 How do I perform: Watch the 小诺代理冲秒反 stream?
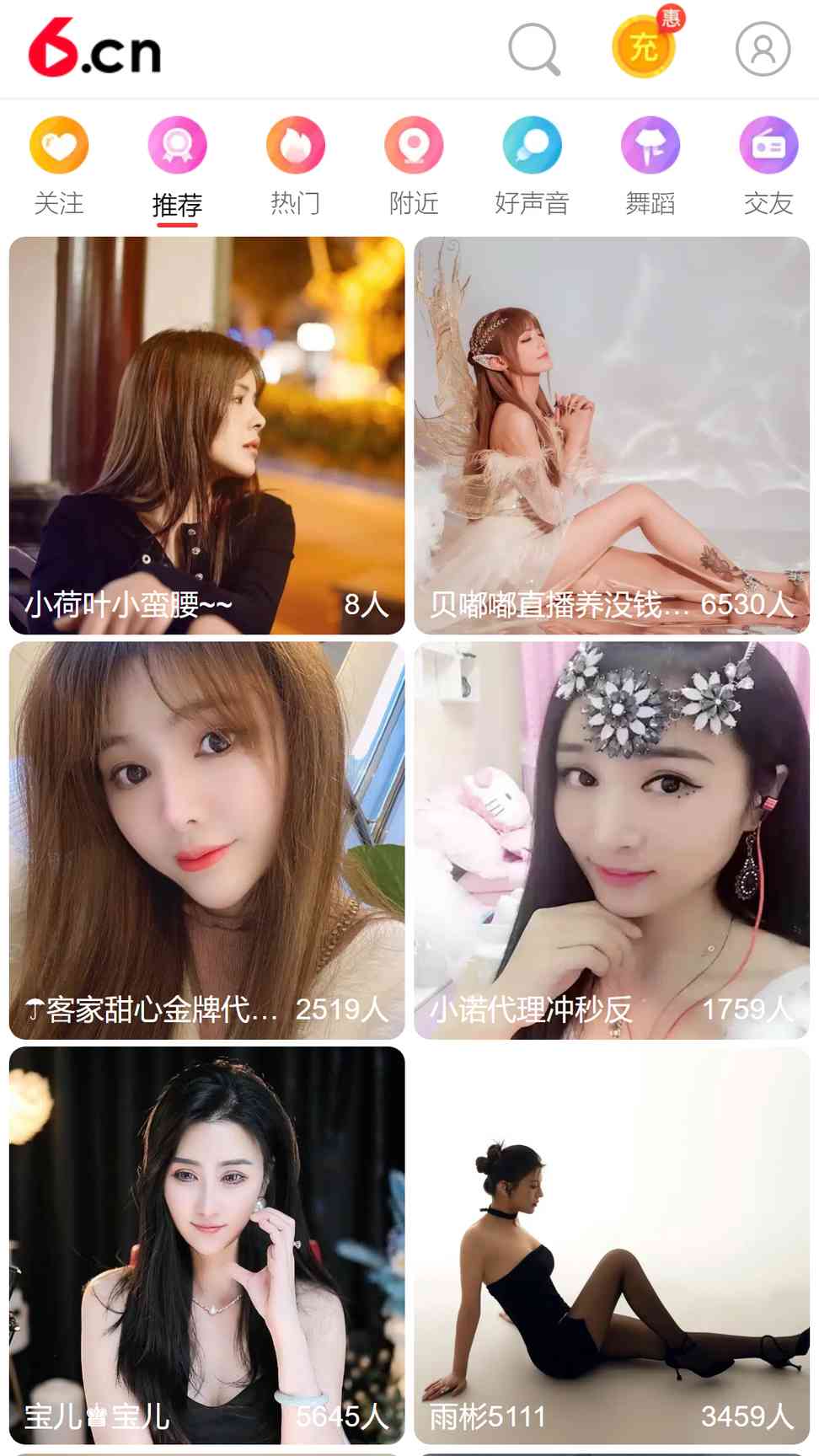pos(612,840)
